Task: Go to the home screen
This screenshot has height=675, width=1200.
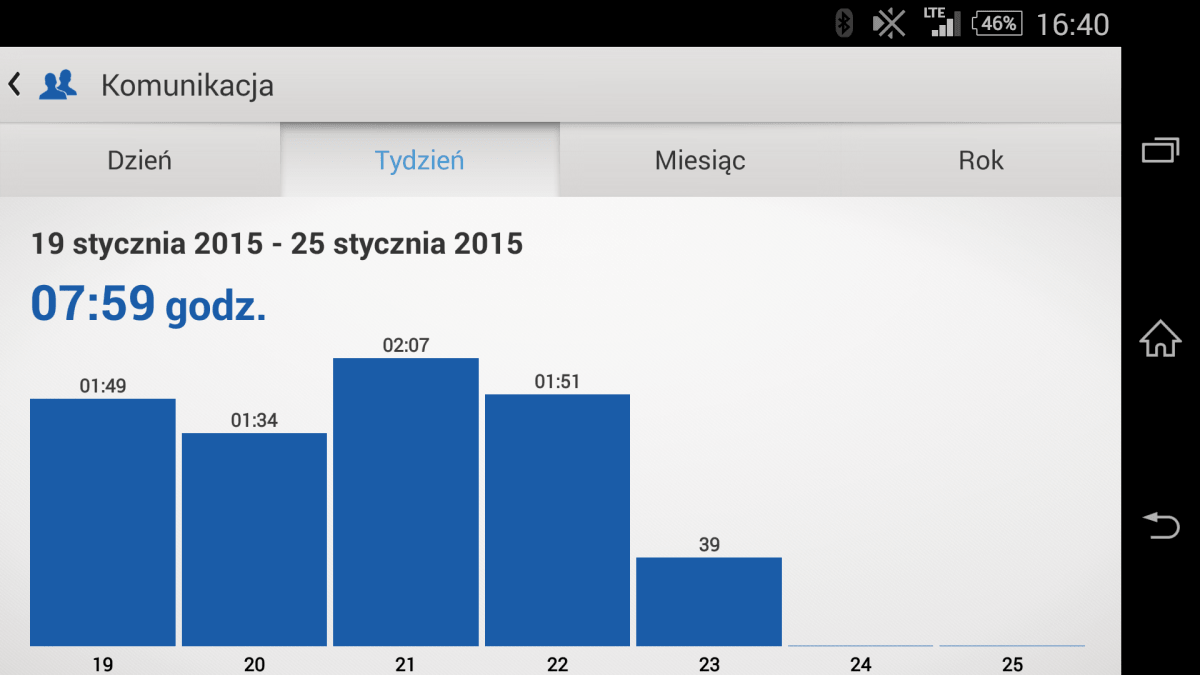Action: tap(1160, 338)
